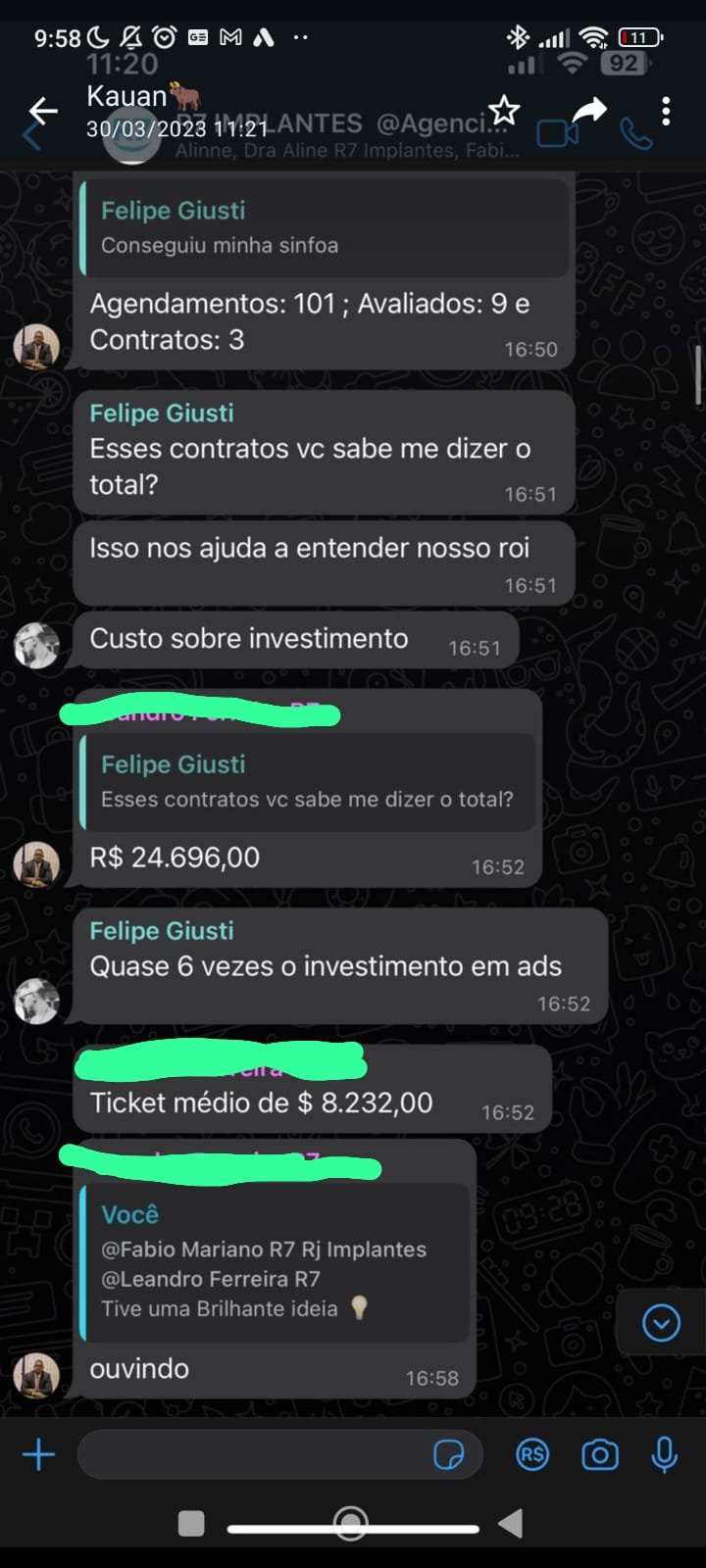The width and height of the screenshot is (706, 1568).
Task: Star this image from Kauan
Action: tap(504, 110)
